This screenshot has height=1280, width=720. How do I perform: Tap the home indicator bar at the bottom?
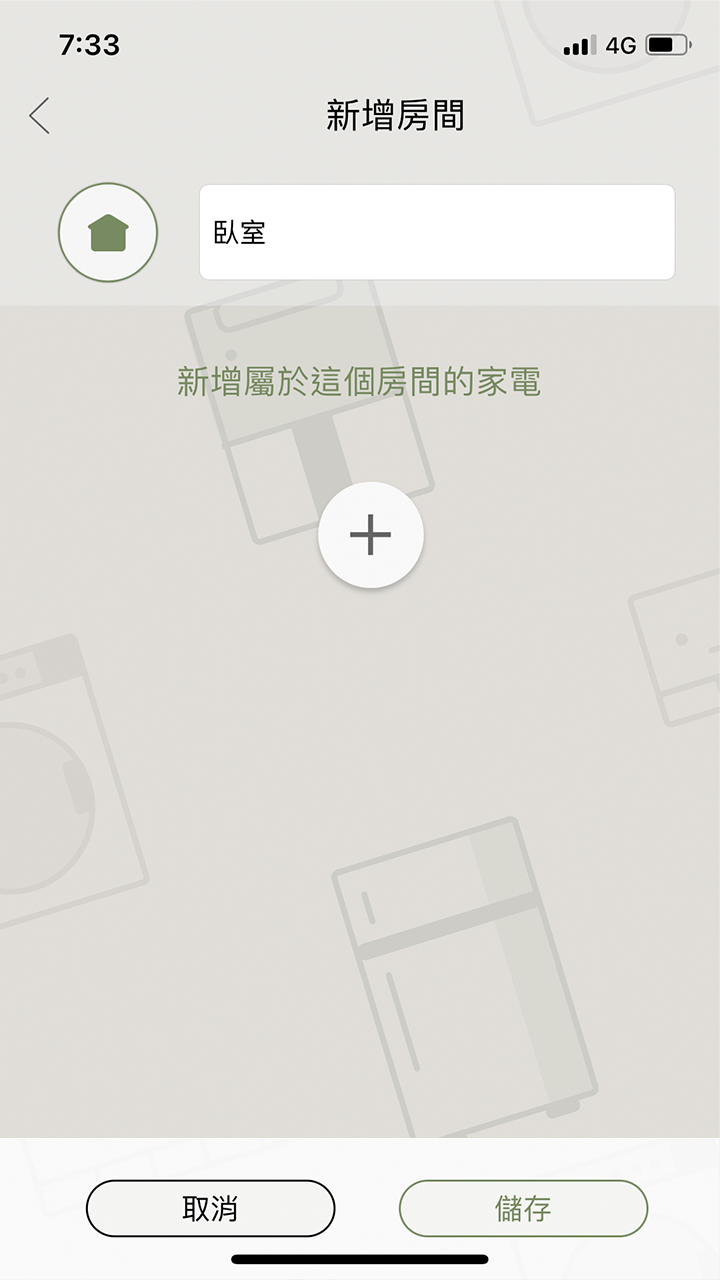pos(360,1260)
